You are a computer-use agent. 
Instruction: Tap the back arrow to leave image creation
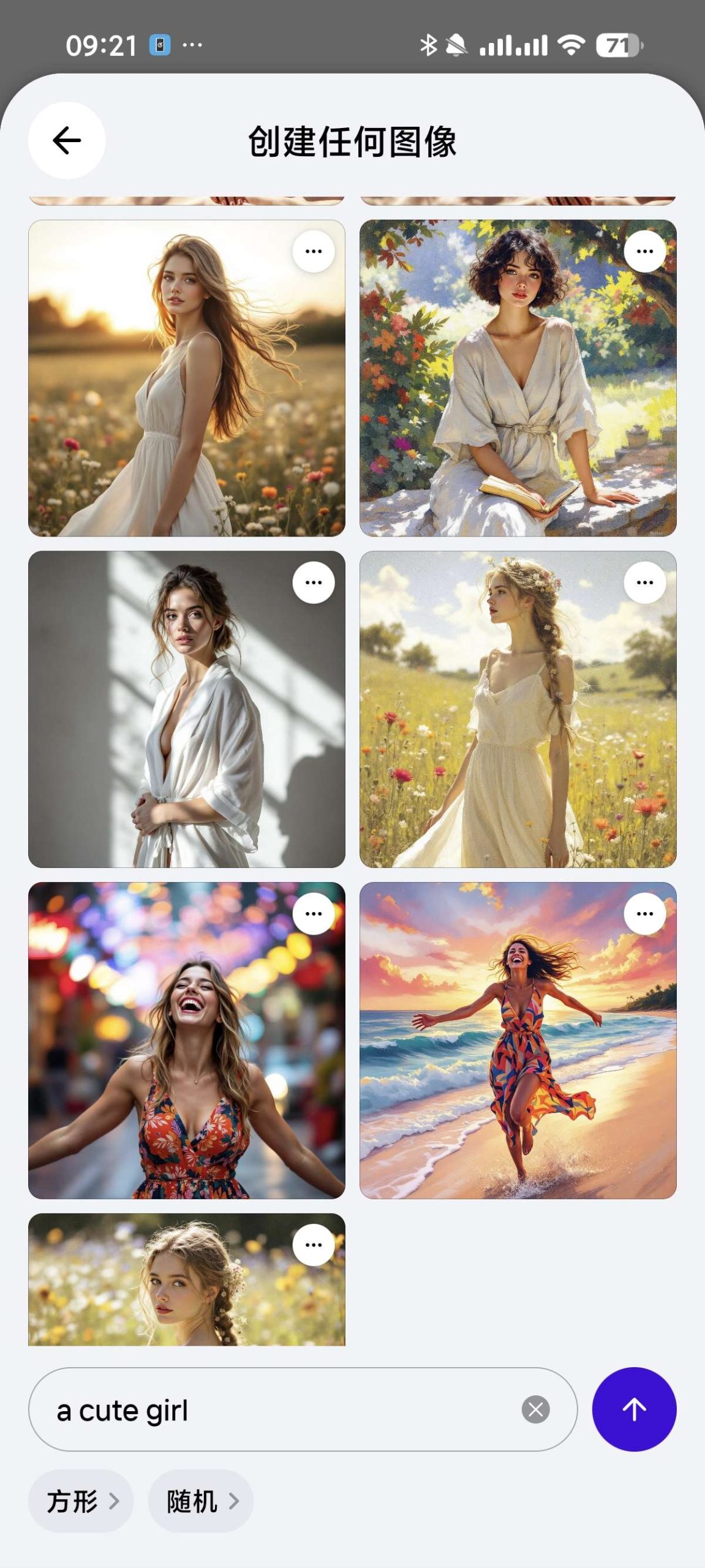pyautogui.click(x=66, y=140)
